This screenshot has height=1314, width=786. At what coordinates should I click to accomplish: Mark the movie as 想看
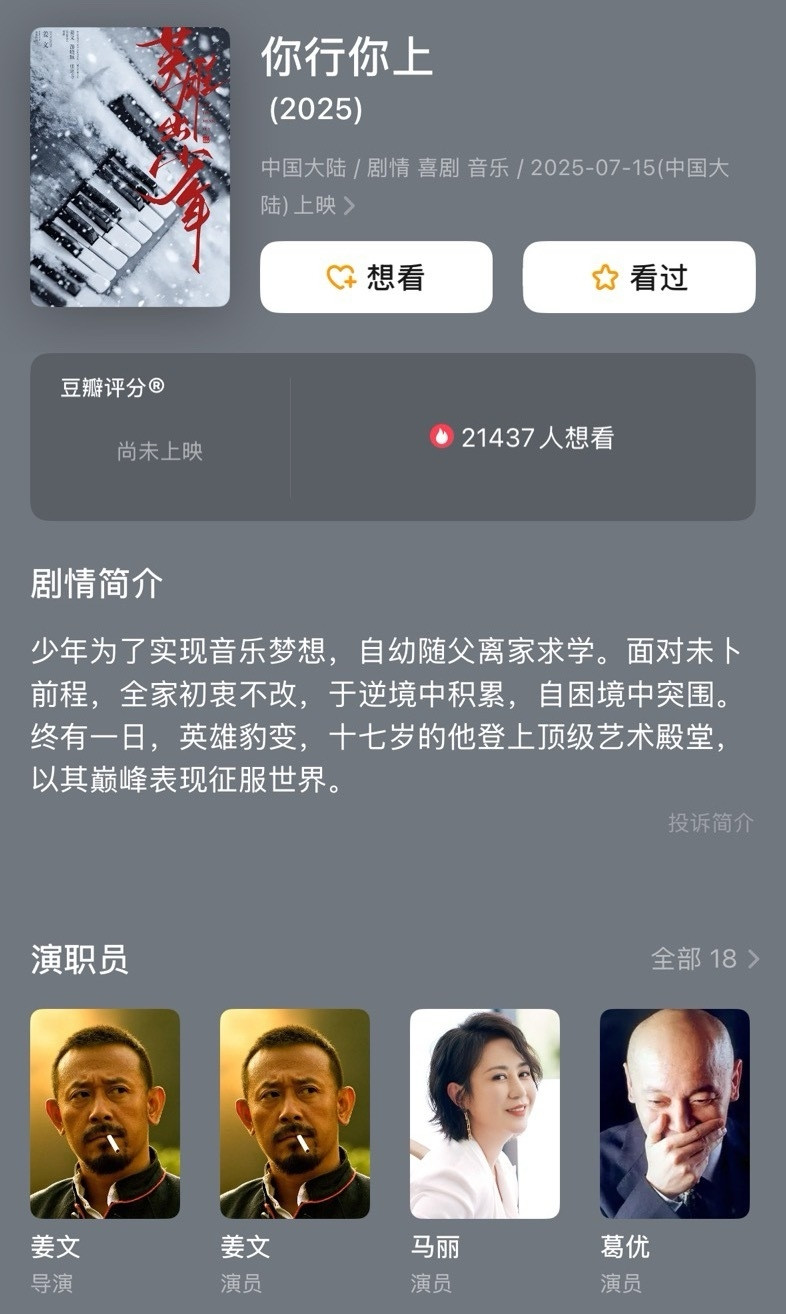(376, 277)
